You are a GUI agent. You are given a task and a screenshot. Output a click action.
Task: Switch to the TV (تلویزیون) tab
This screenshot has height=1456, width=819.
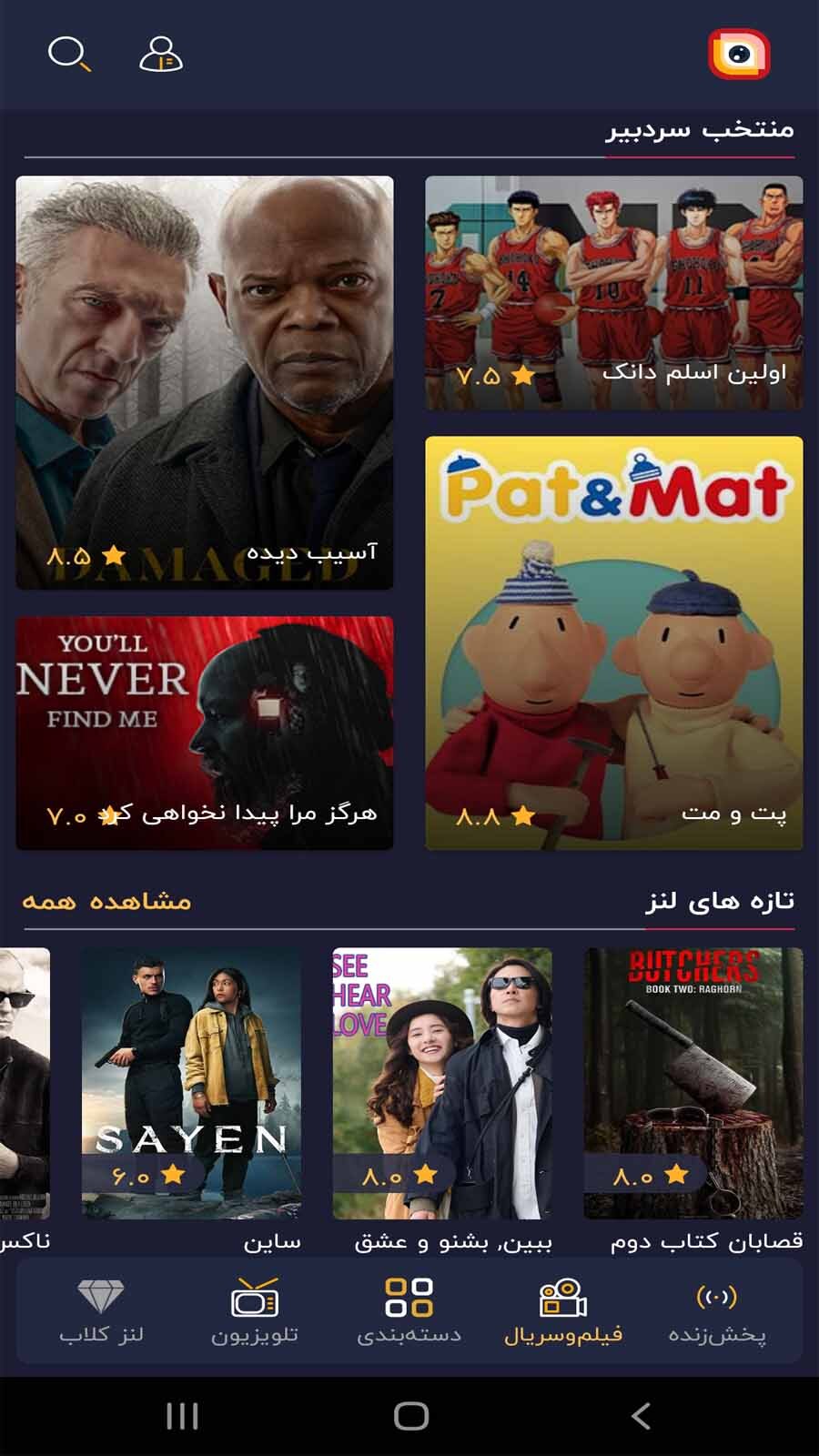pyautogui.click(x=255, y=1312)
